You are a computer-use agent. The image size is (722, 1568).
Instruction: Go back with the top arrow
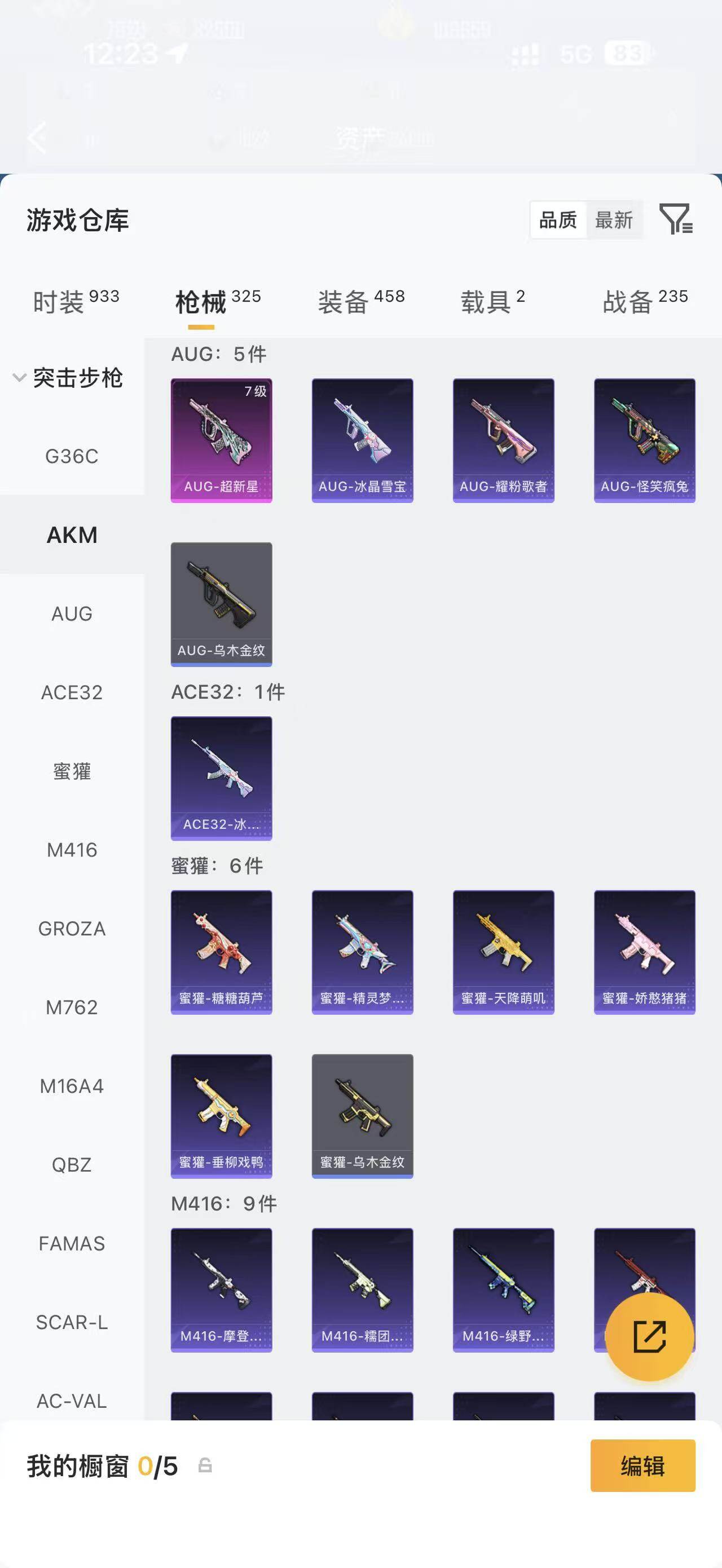pos(38,137)
